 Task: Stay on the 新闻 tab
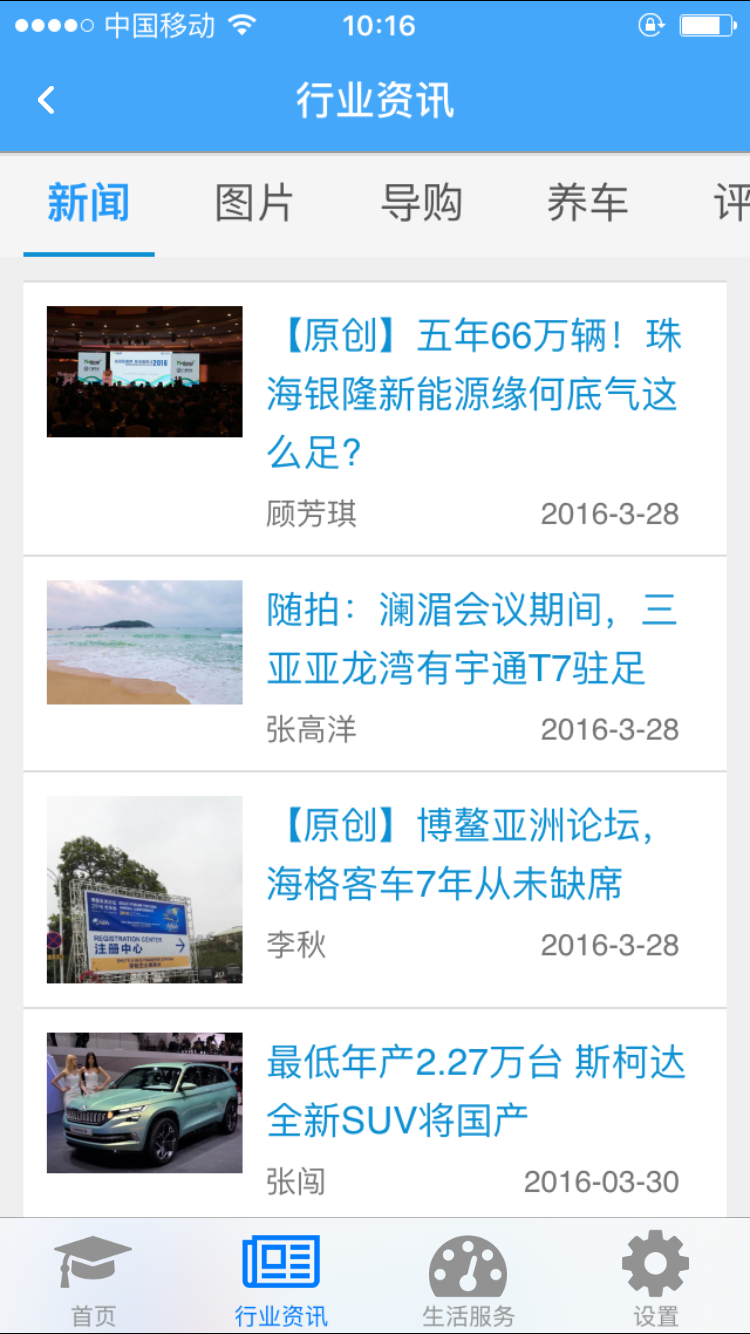click(88, 202)
